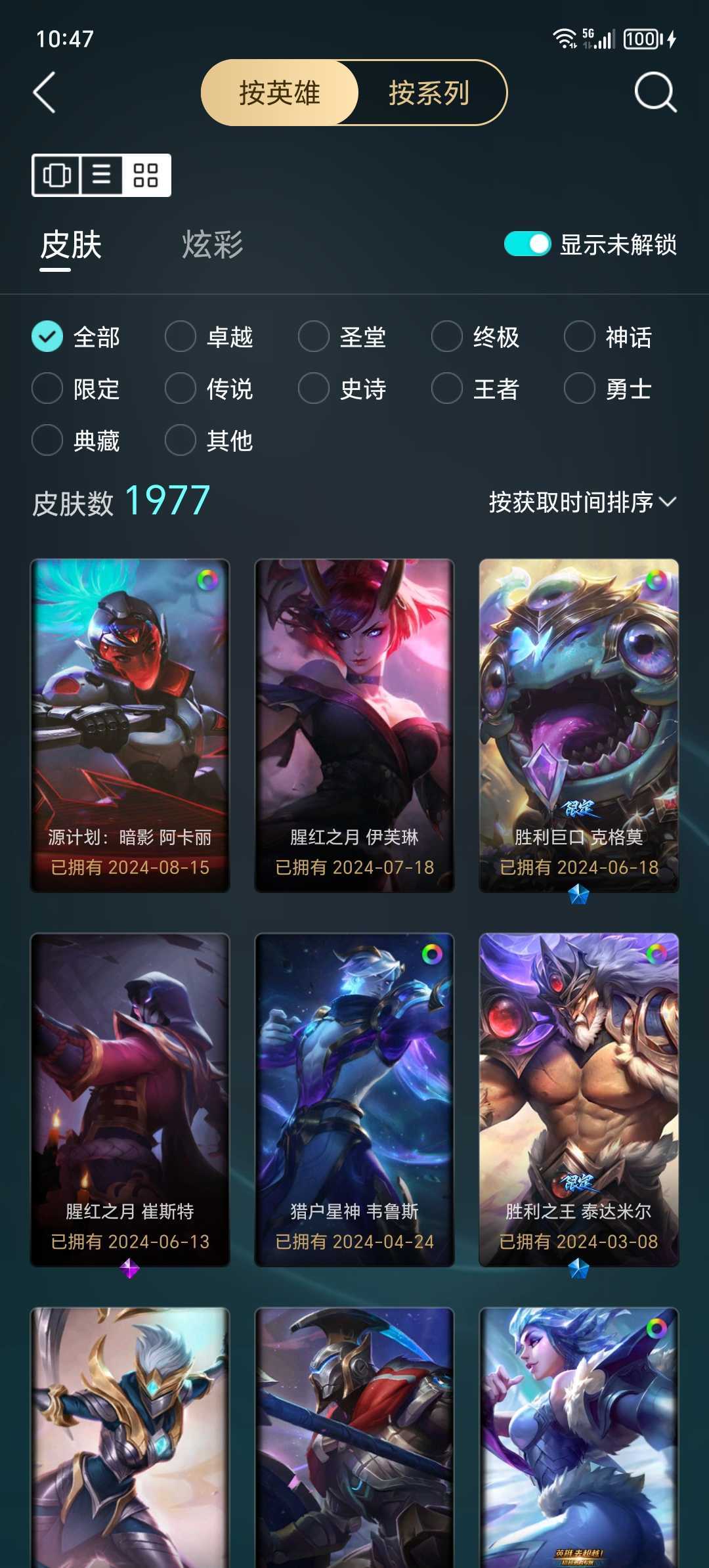Image resolution: width=709 pixels, height=1568 pixels.
Task: Select the 按英雄 segment
Action: coord(280,93)
